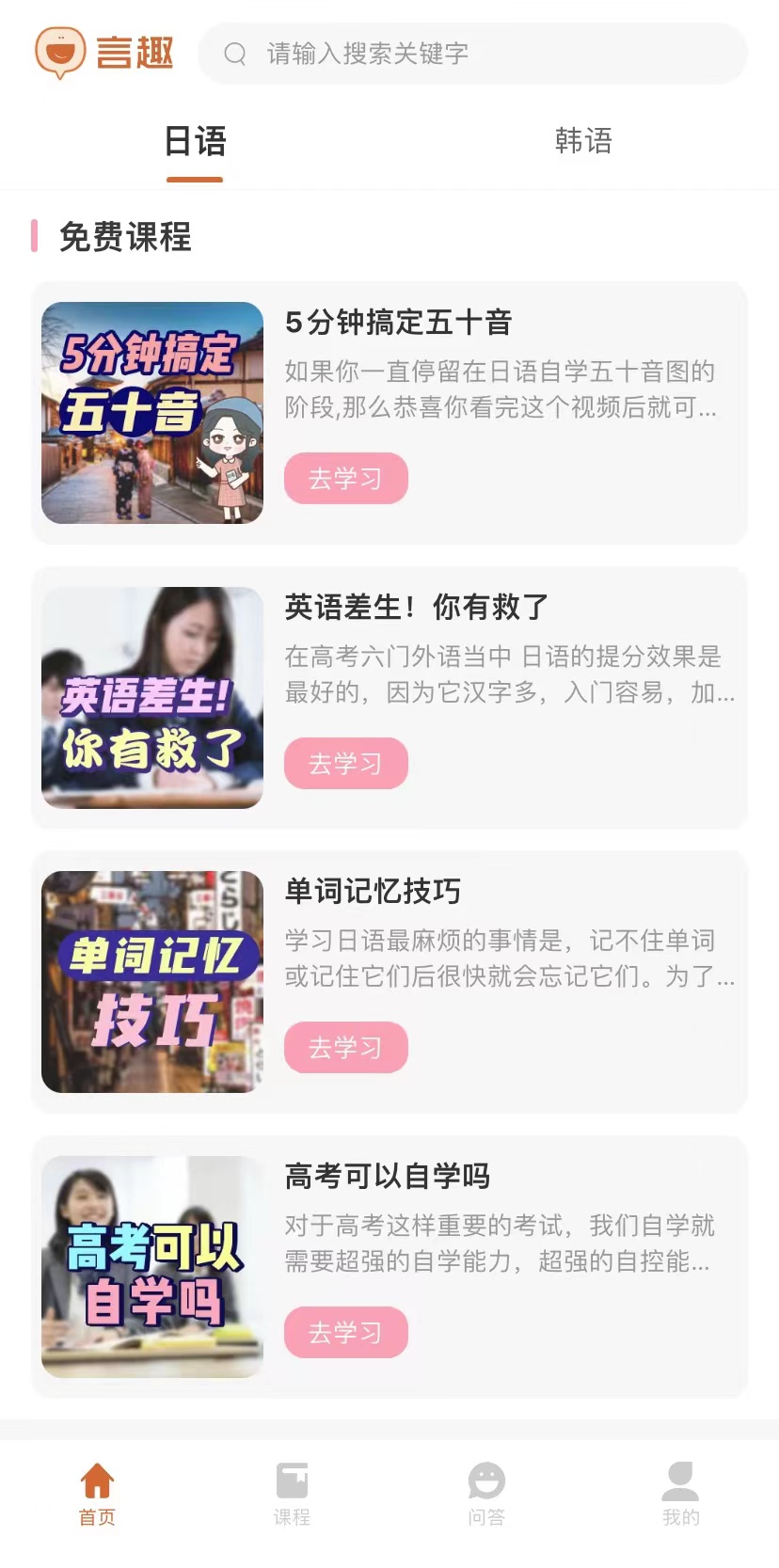The width and height of the screenshot is (779, 1568).
Task: Open the 问答 tab
Action: (x=486, y=1493)
